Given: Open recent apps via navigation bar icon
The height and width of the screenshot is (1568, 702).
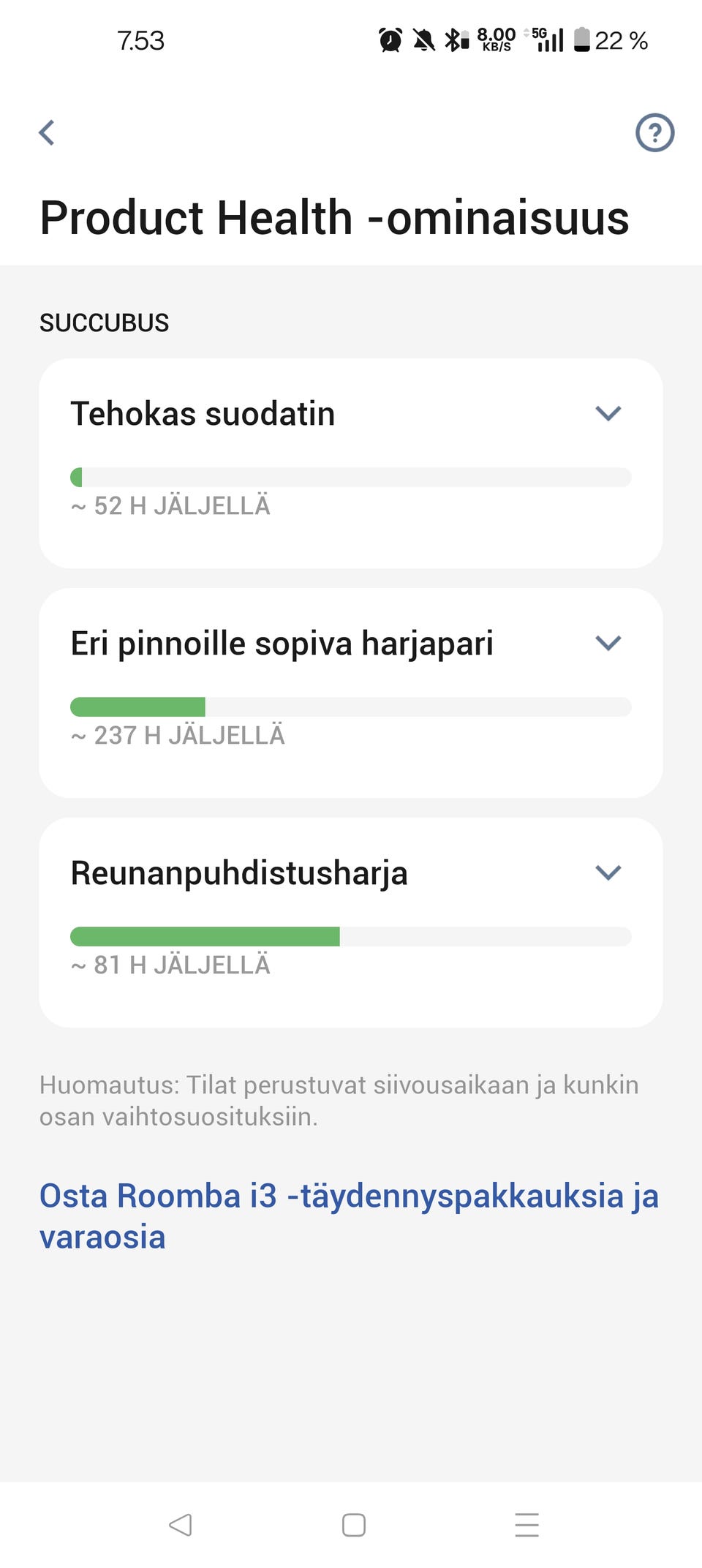Looking at the screenshot, I should [x=526, y=1526].
